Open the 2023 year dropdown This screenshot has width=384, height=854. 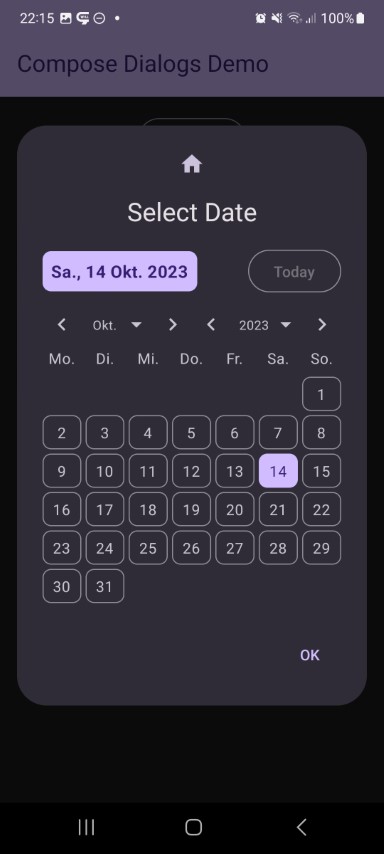point(265,325)
